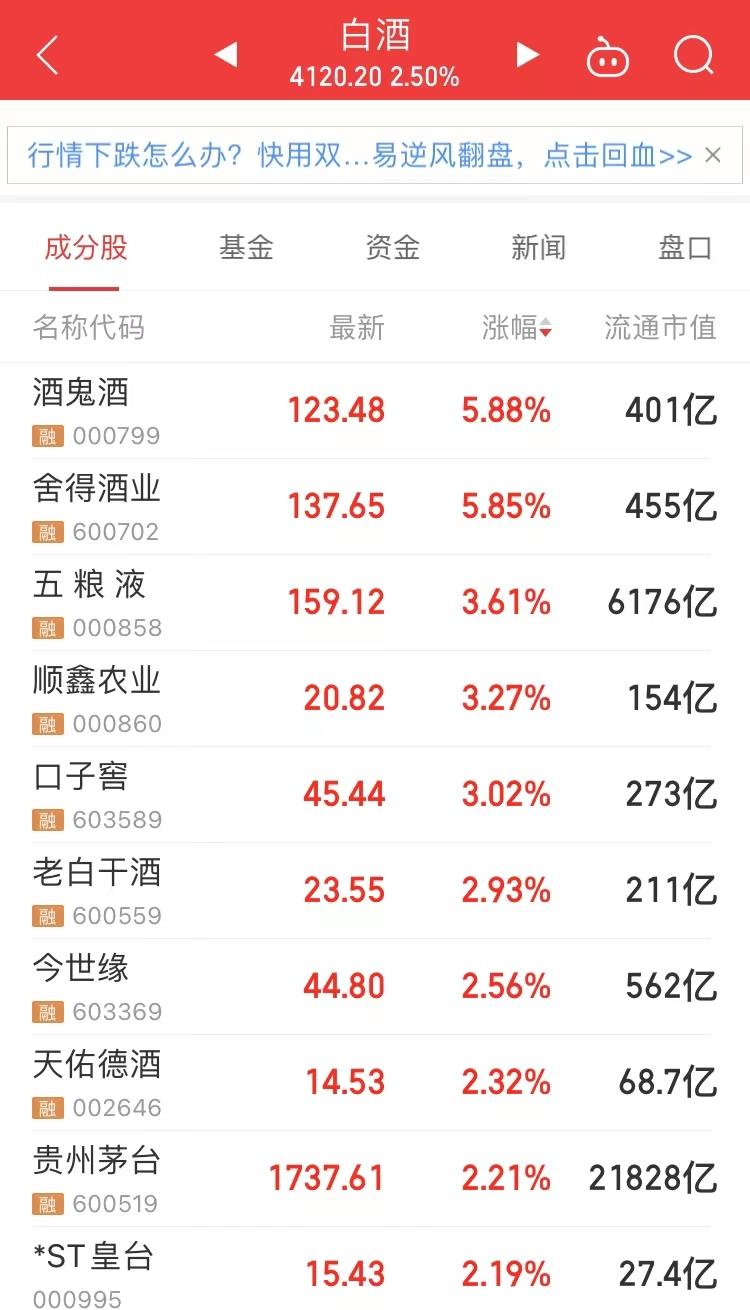Open stock 酒鬼酒 000799
The image size is (750, 1310).
coord(375,411)
